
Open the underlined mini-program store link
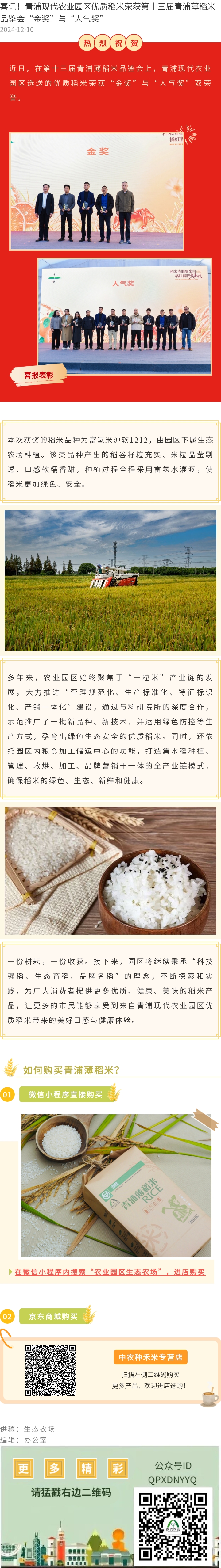pyautogui.click(x=110, y=1272)
